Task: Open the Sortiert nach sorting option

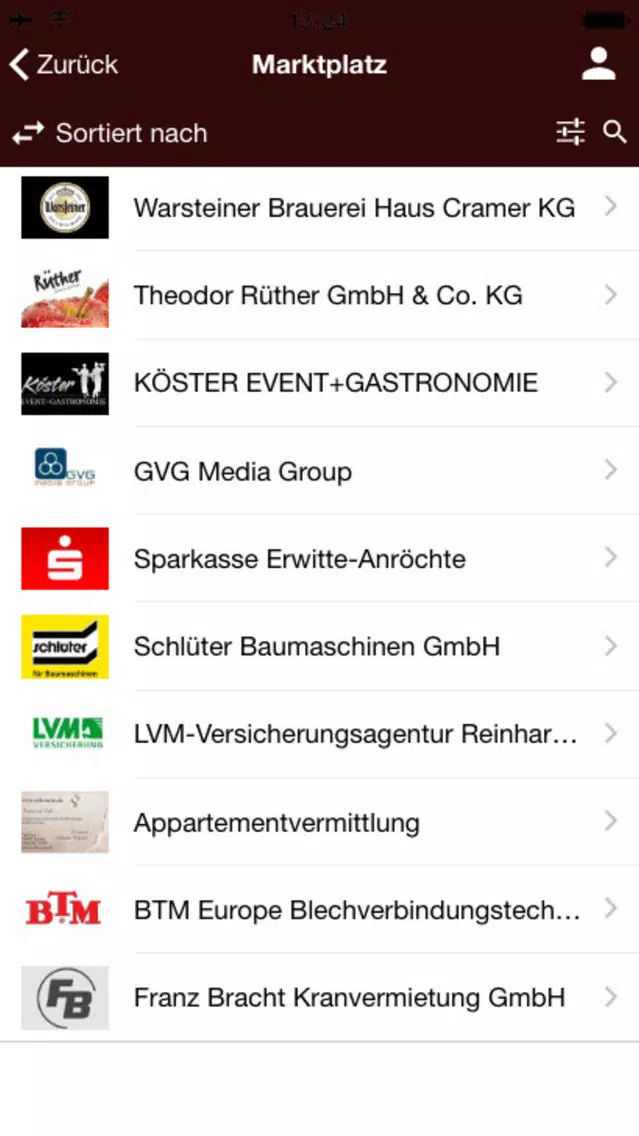Action: point(110,133)
